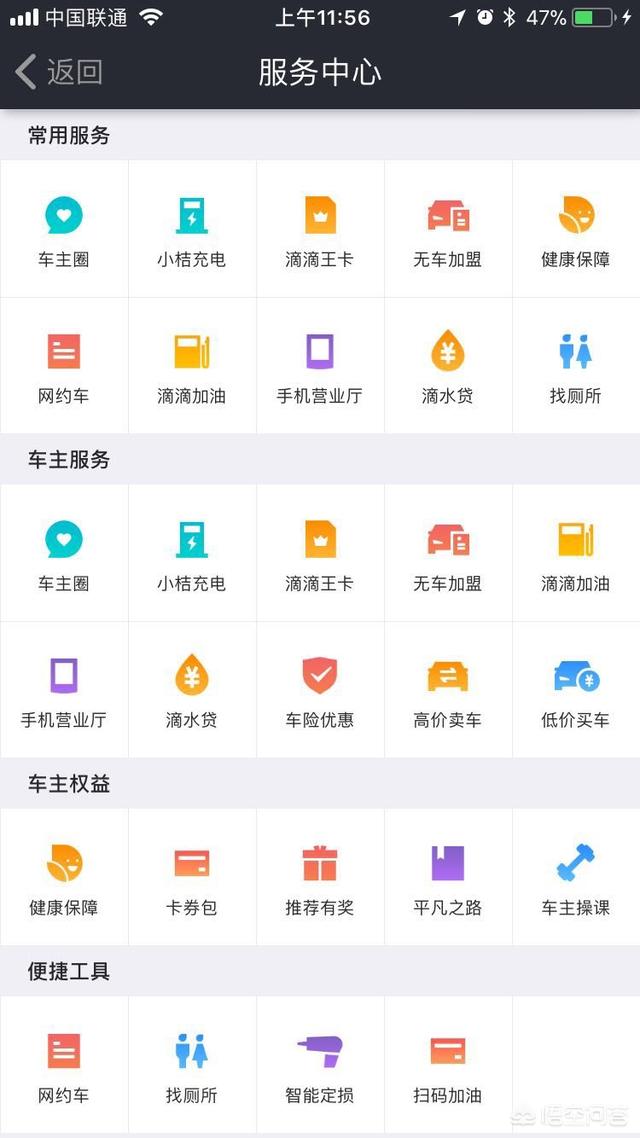The image size is (640, 1138).
Task: Select 滴滴加油 in the 车主服务 section
Action: pos(576,552)
